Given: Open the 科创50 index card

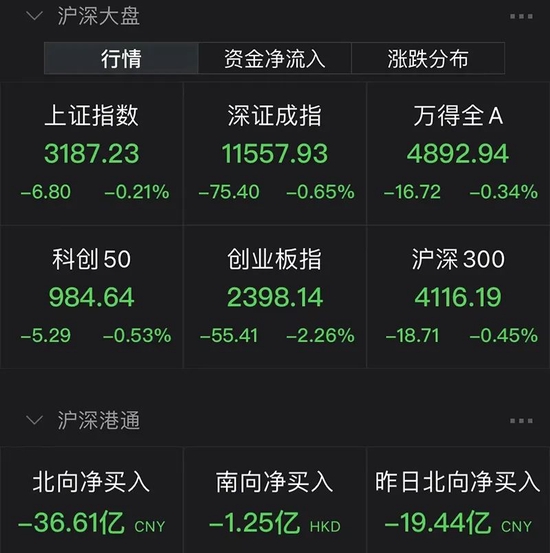Looking at the screenshot, I should pos(92,297).
